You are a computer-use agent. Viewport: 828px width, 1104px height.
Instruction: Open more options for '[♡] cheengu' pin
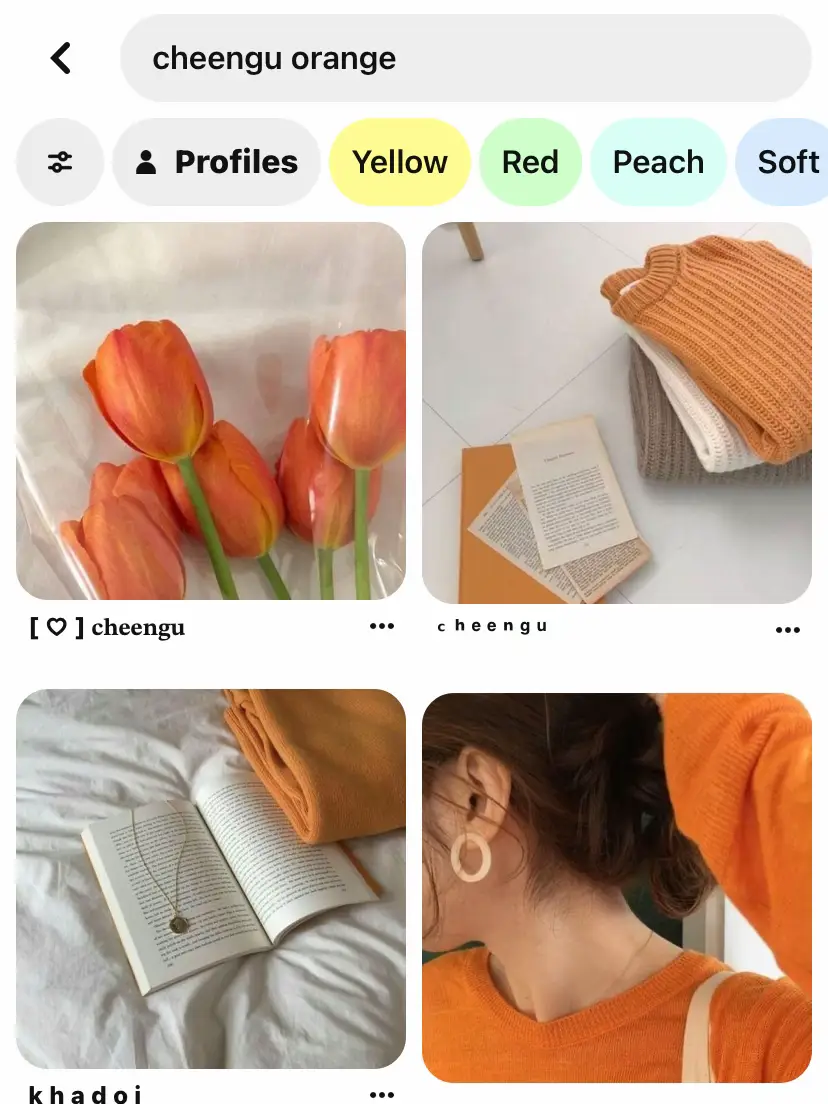(382, 627)
